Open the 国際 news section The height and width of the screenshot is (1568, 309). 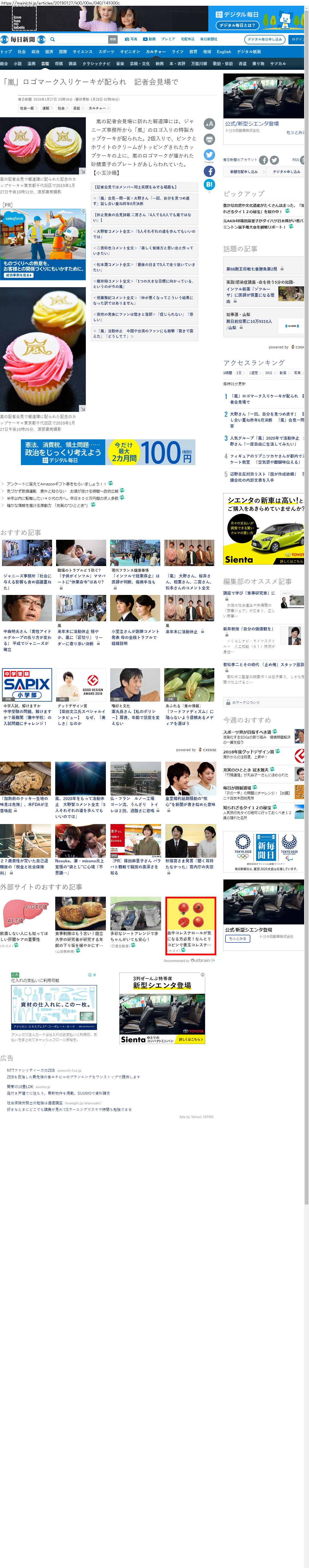coord(63,52)
